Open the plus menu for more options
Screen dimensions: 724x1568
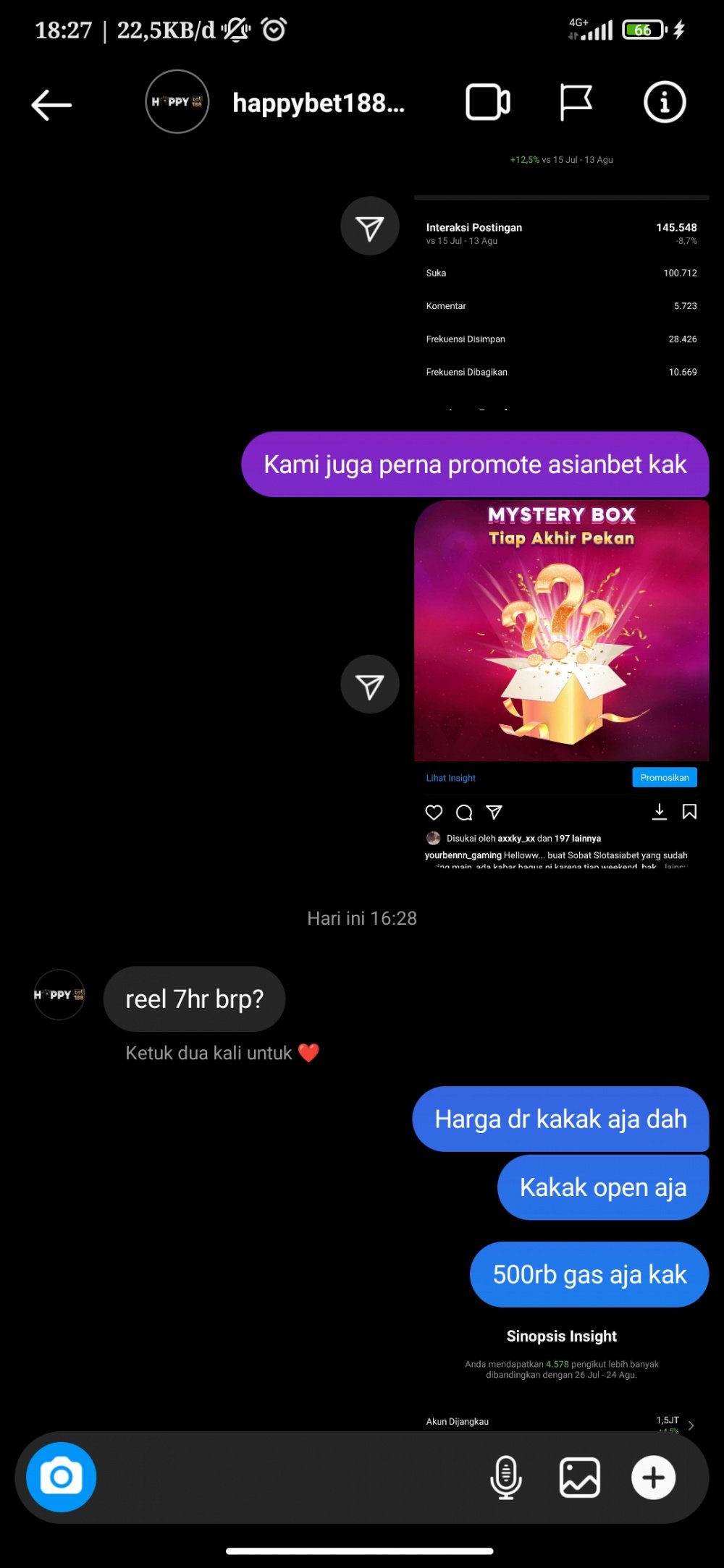653,1477
